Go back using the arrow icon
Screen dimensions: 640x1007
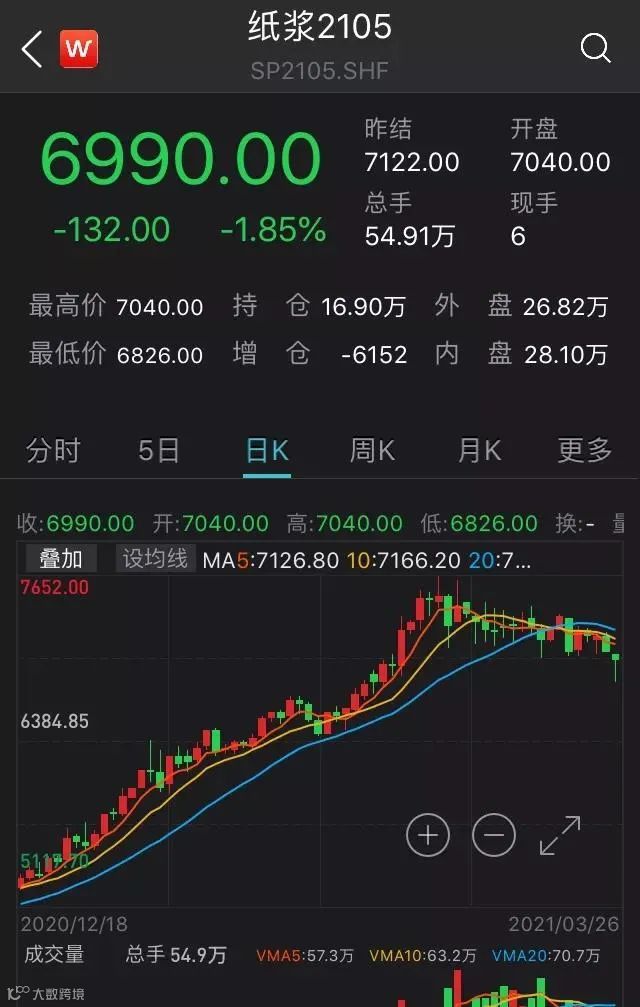[32, 49]
